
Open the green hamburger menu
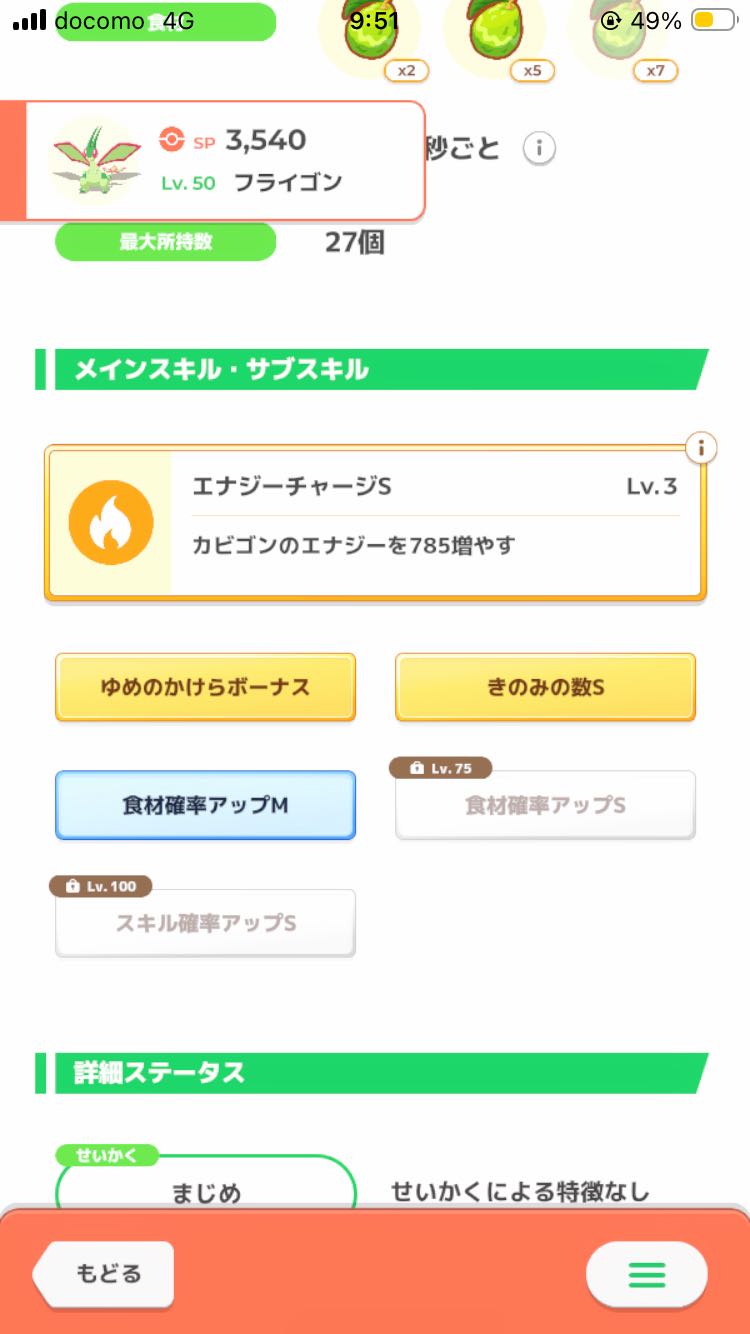tap(646, 1274)
